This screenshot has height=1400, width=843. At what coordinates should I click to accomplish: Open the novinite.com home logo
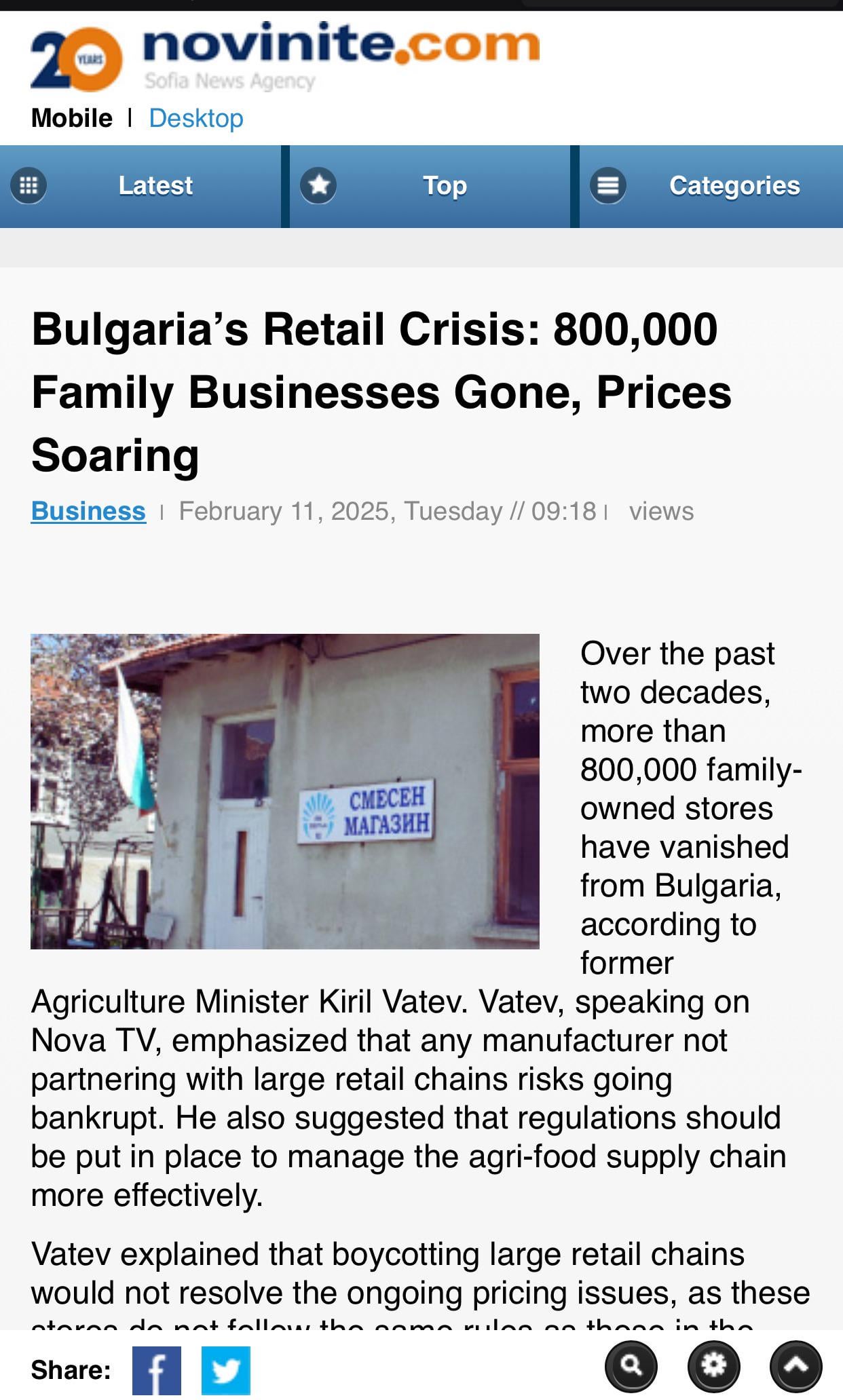tap(285, 57)
